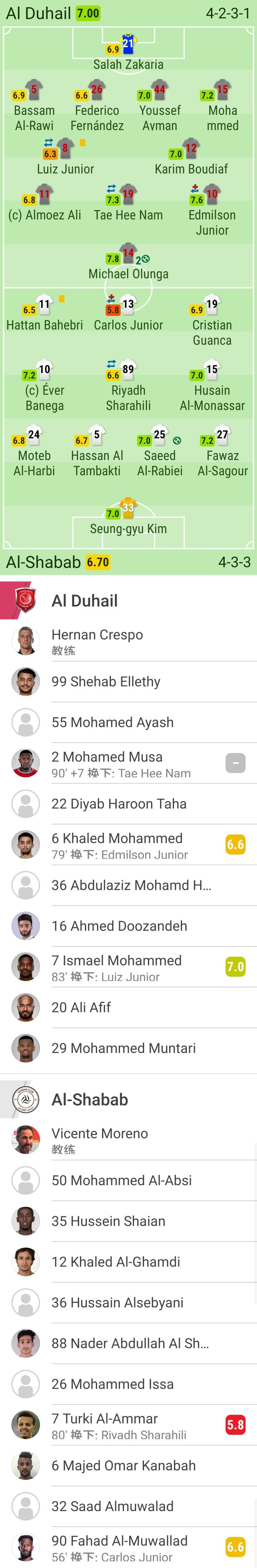Open Ali Afif's player page

point(81,1007)
